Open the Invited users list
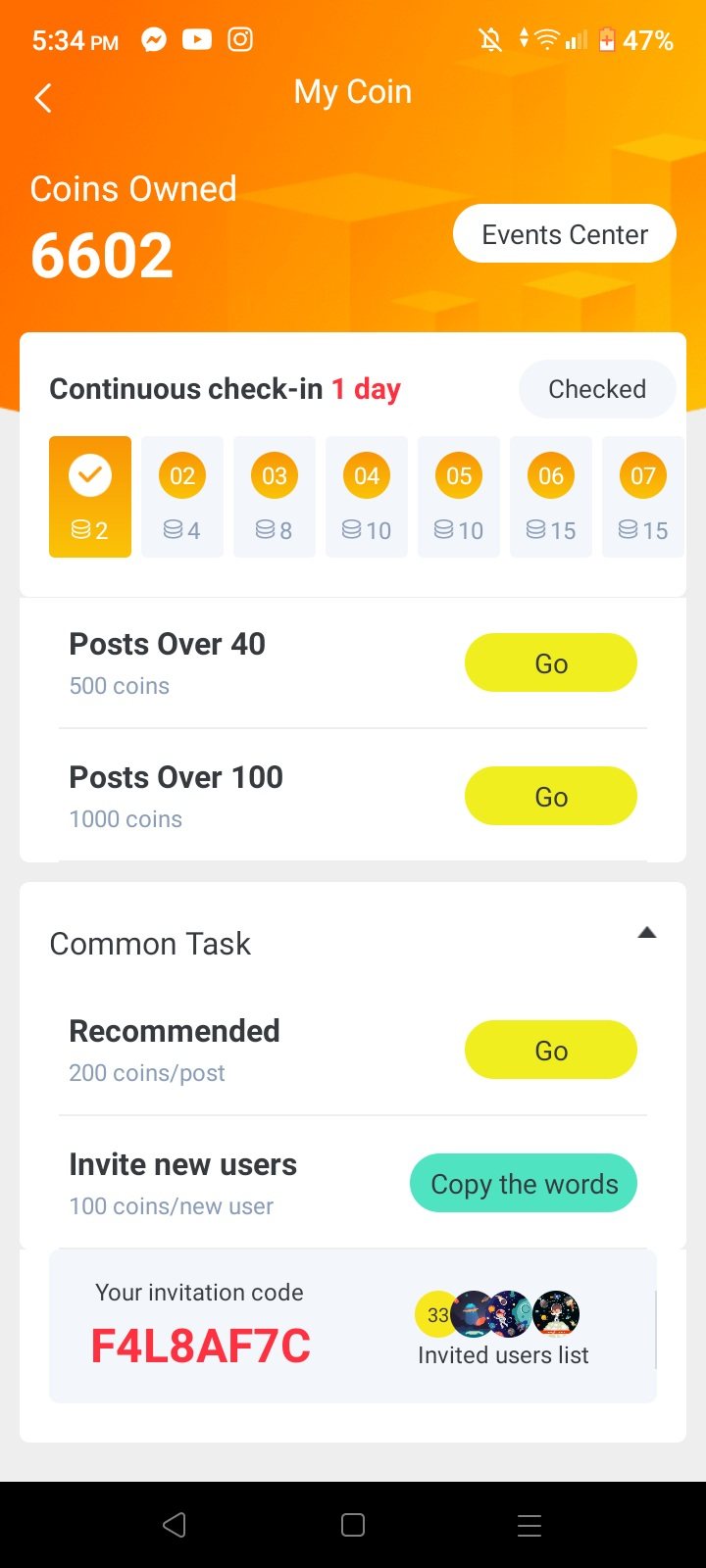The width and height of the screenshot is (706, 1568). [503, 1354]
